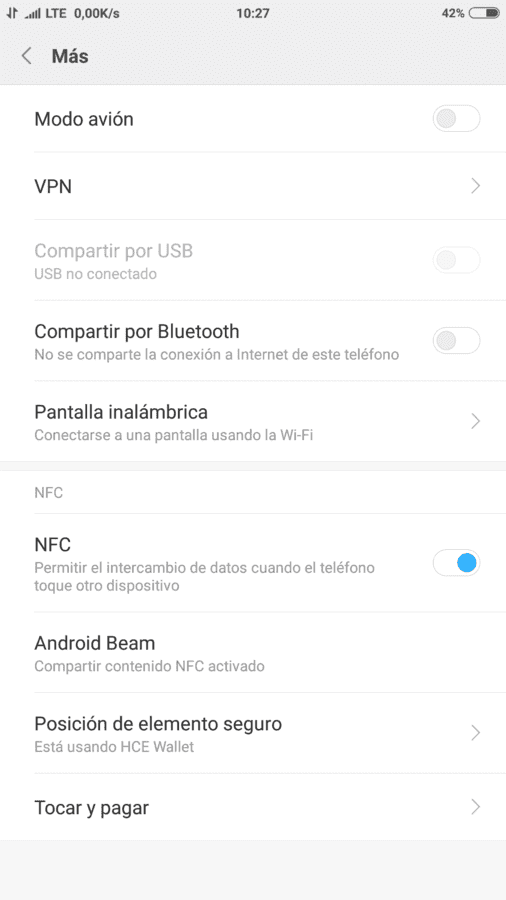Open Posición de elemento seguro
The width and height of the screenshot is (506, 900).
coord(253,733)
